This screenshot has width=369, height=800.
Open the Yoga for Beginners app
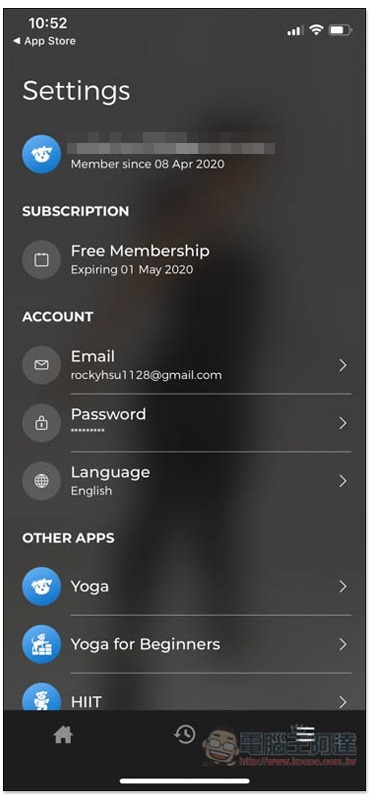coord(186,644)
